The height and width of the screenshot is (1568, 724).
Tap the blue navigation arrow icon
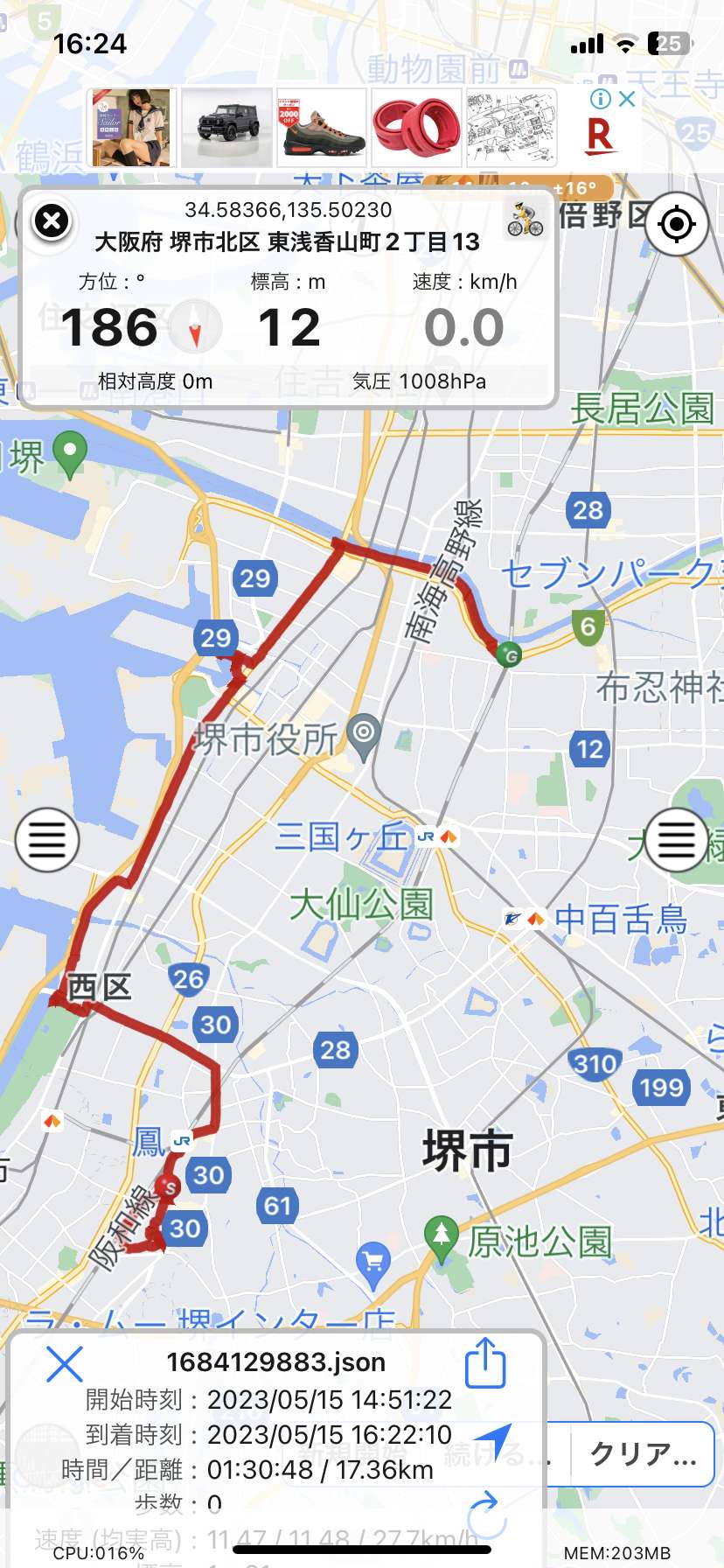(491, 1441)
